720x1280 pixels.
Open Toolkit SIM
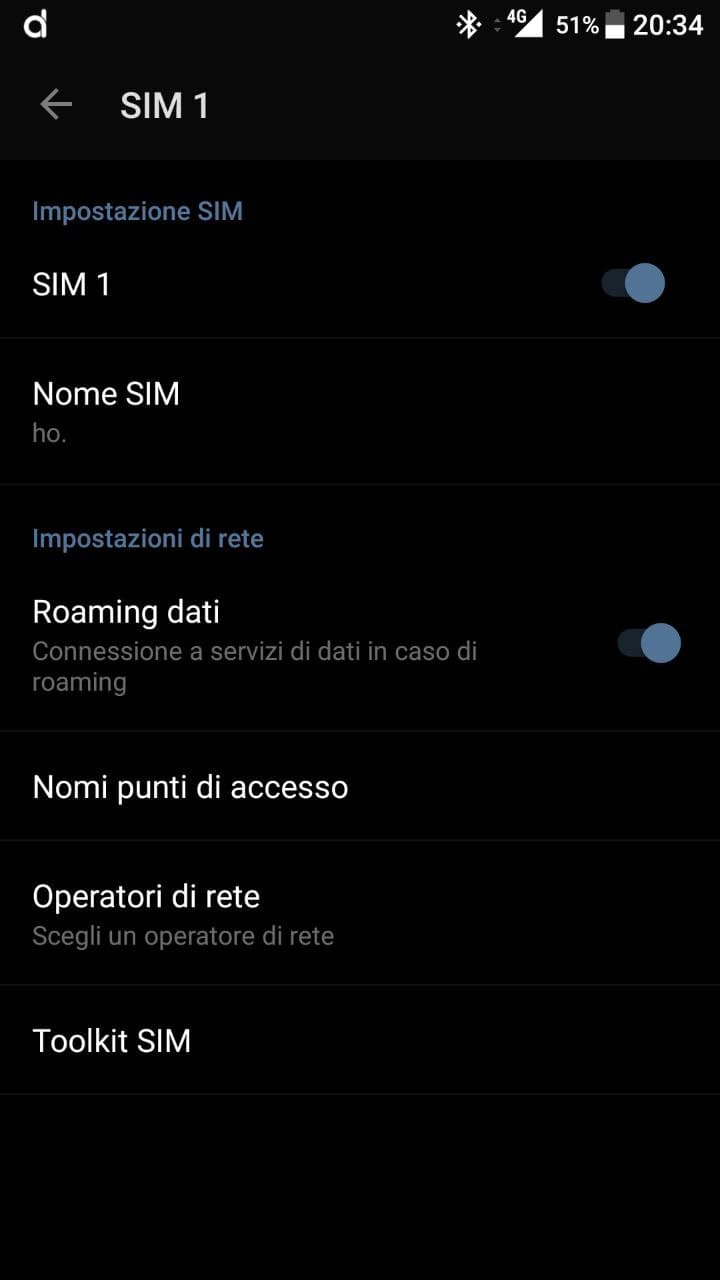(360, 1040)
